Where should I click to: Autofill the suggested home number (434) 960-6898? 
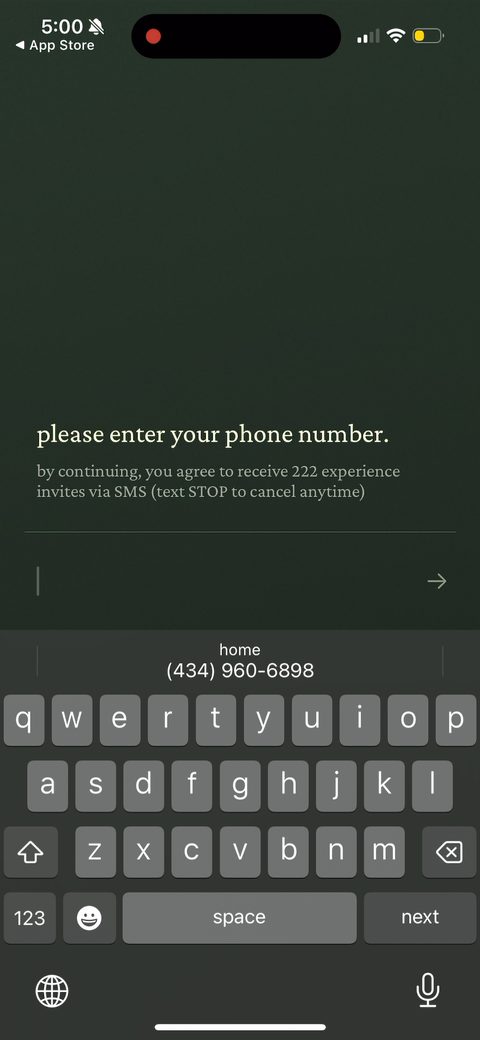point(240,661)
